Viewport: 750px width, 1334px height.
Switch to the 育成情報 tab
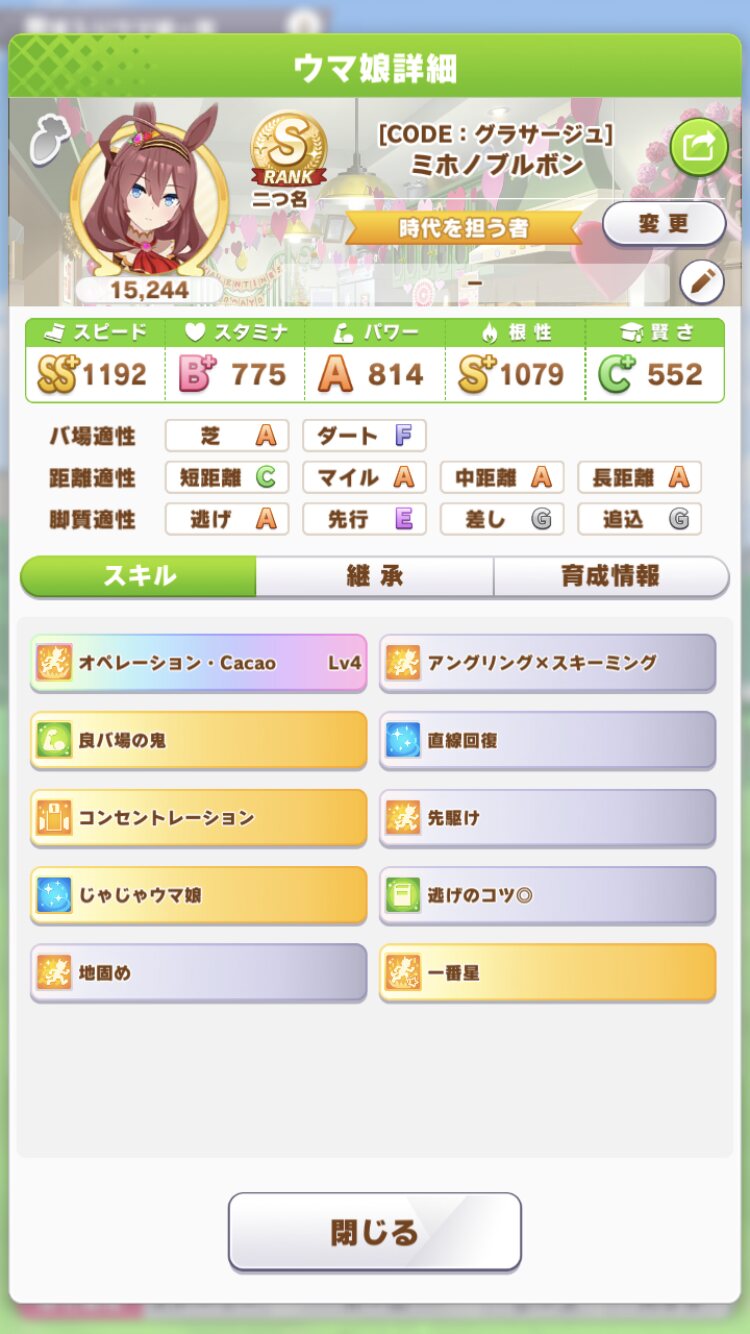pyautogui.click(x=610, y=576)
